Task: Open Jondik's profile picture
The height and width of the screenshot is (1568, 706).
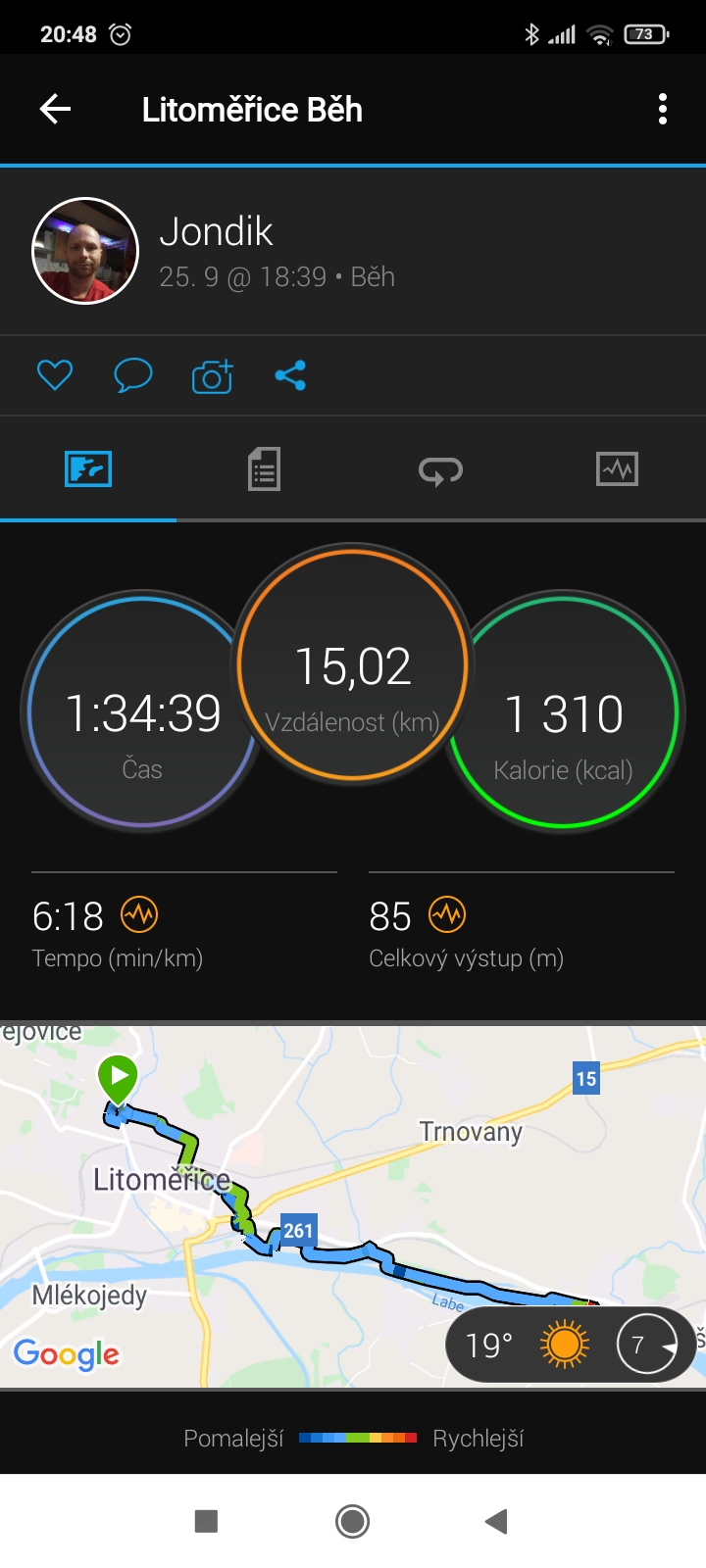Action: pyautogui.click(x=85, y=251)
